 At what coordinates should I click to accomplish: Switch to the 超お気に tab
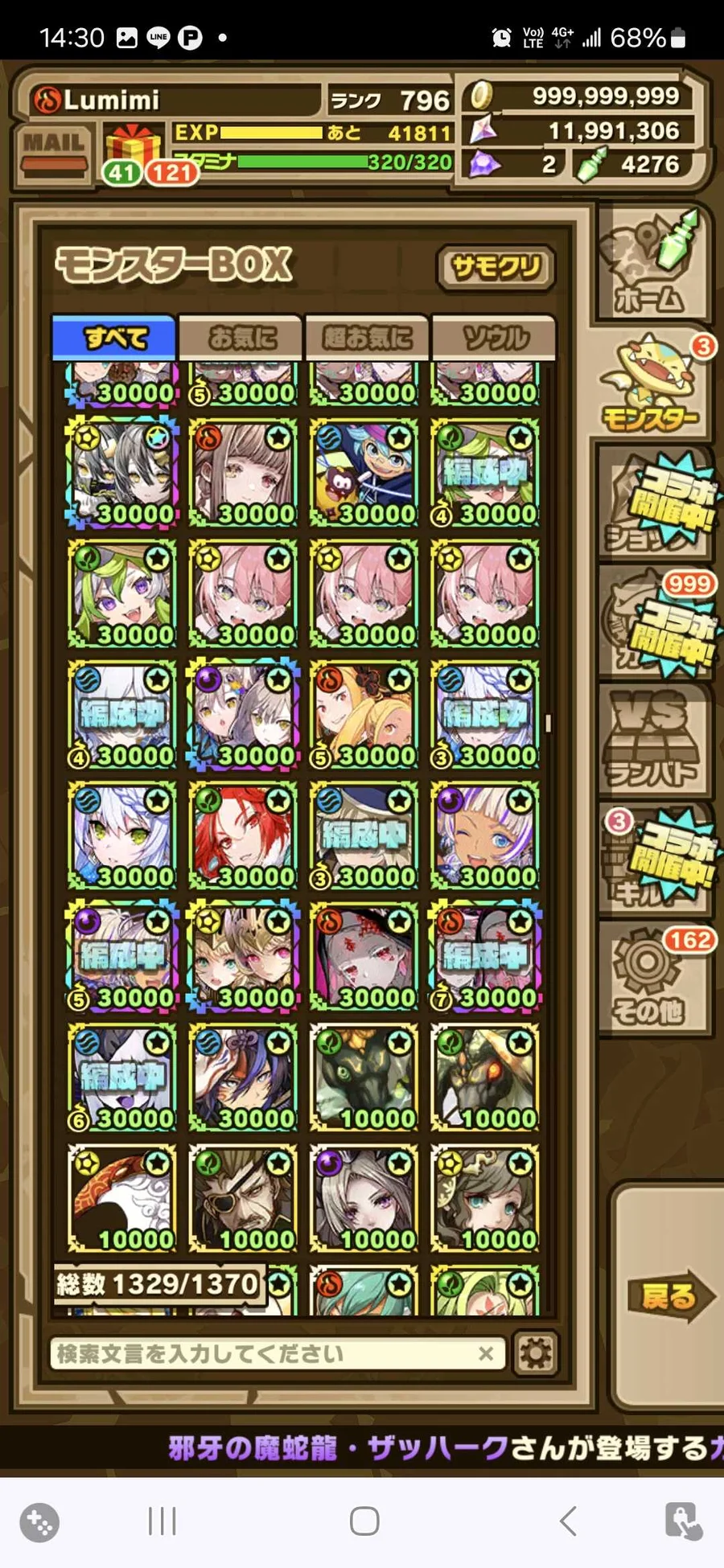tap(367, 338)
